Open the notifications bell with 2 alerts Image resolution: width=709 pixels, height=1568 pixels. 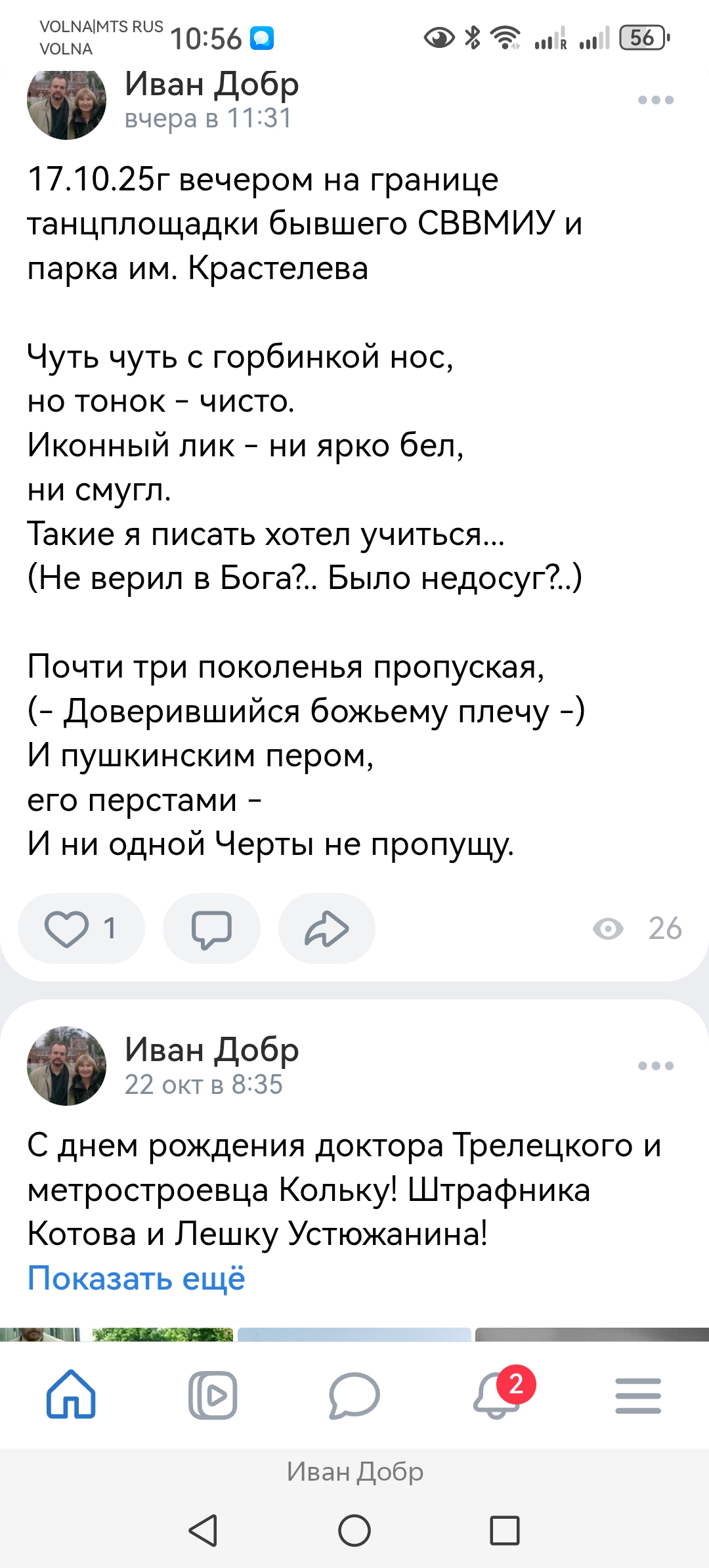(x=497, y=1395)
